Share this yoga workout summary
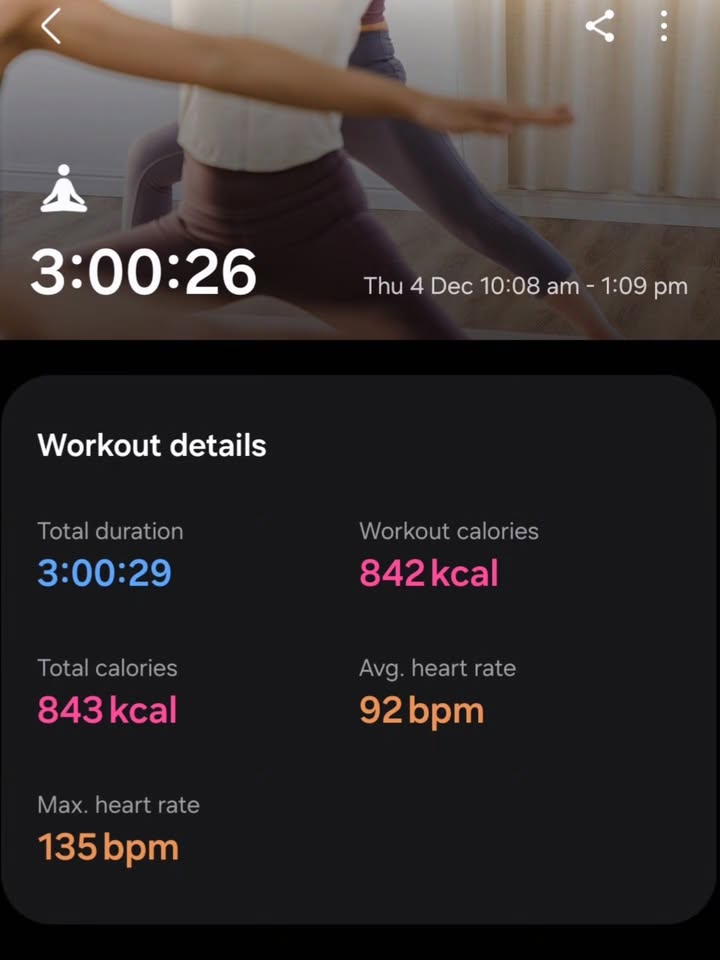The width and height of the screenshot is (720, 960). (x=600, y=27)
